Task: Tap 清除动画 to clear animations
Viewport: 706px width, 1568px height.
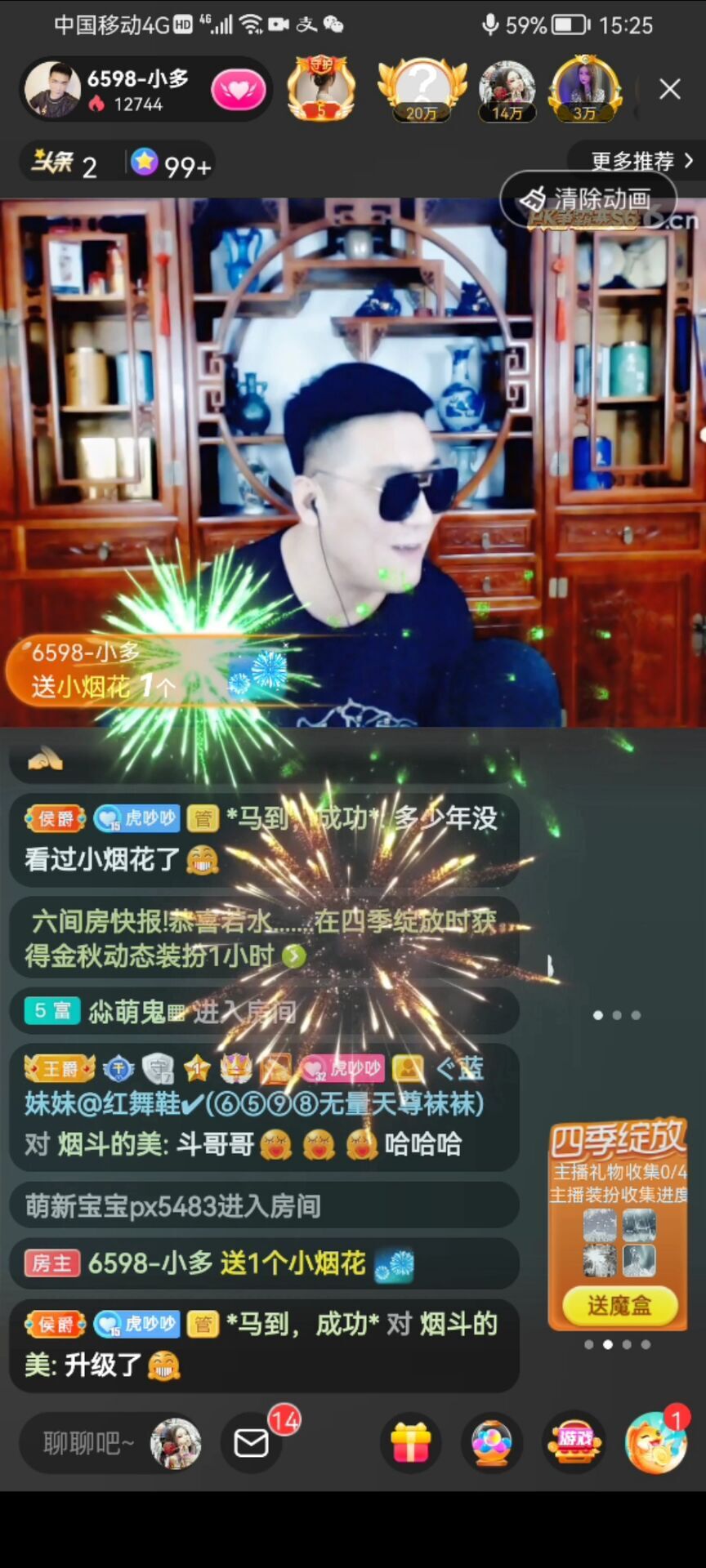Action: [590, 198]
